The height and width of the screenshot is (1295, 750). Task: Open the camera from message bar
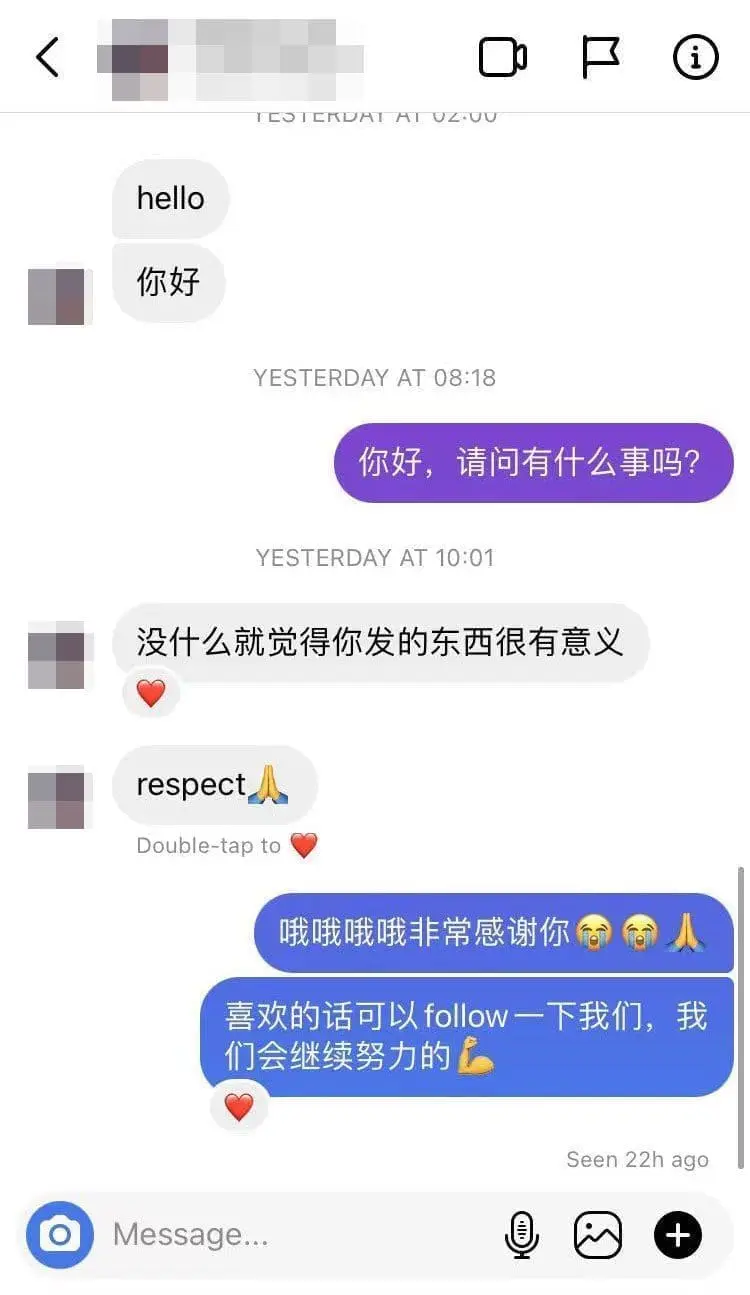[x=60, y=1235]
